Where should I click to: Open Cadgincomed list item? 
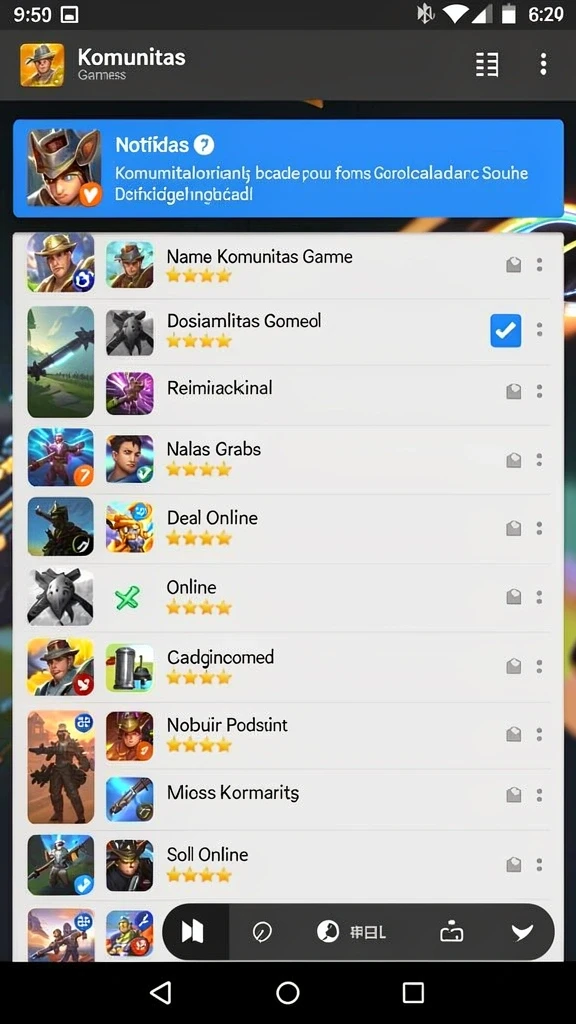point(288,667)
